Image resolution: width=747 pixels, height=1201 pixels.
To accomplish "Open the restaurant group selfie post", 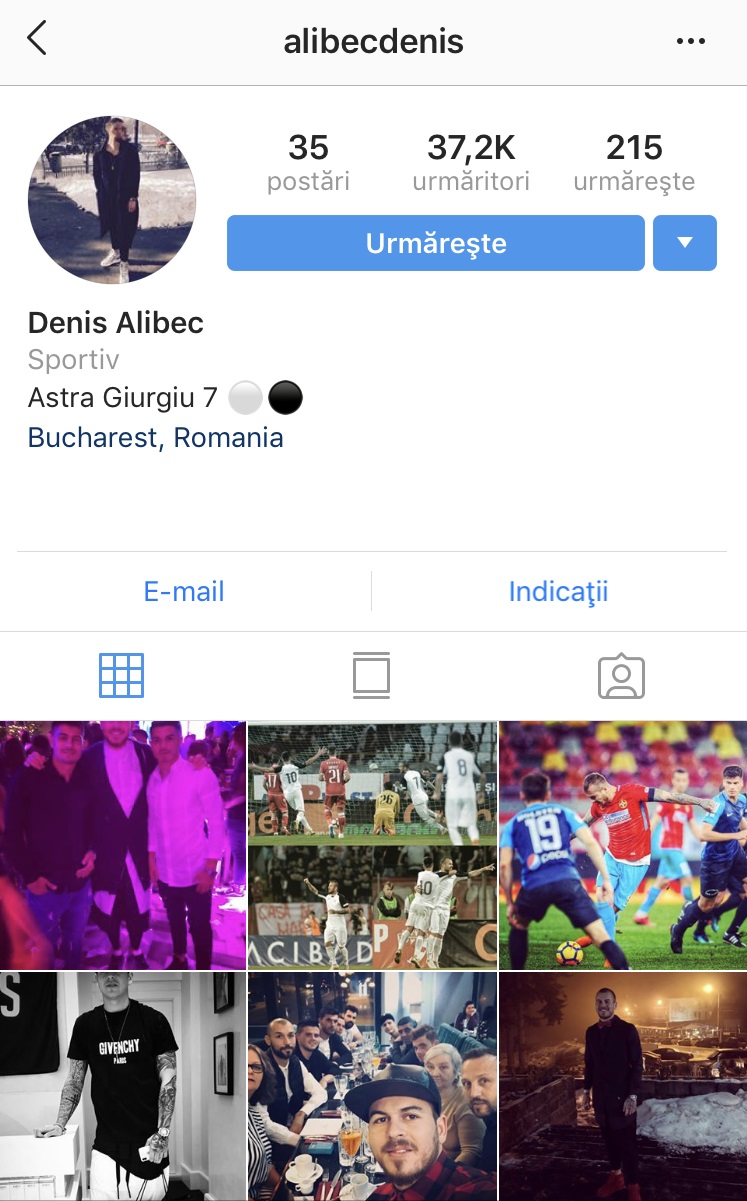I will [x=372, y=1085].
